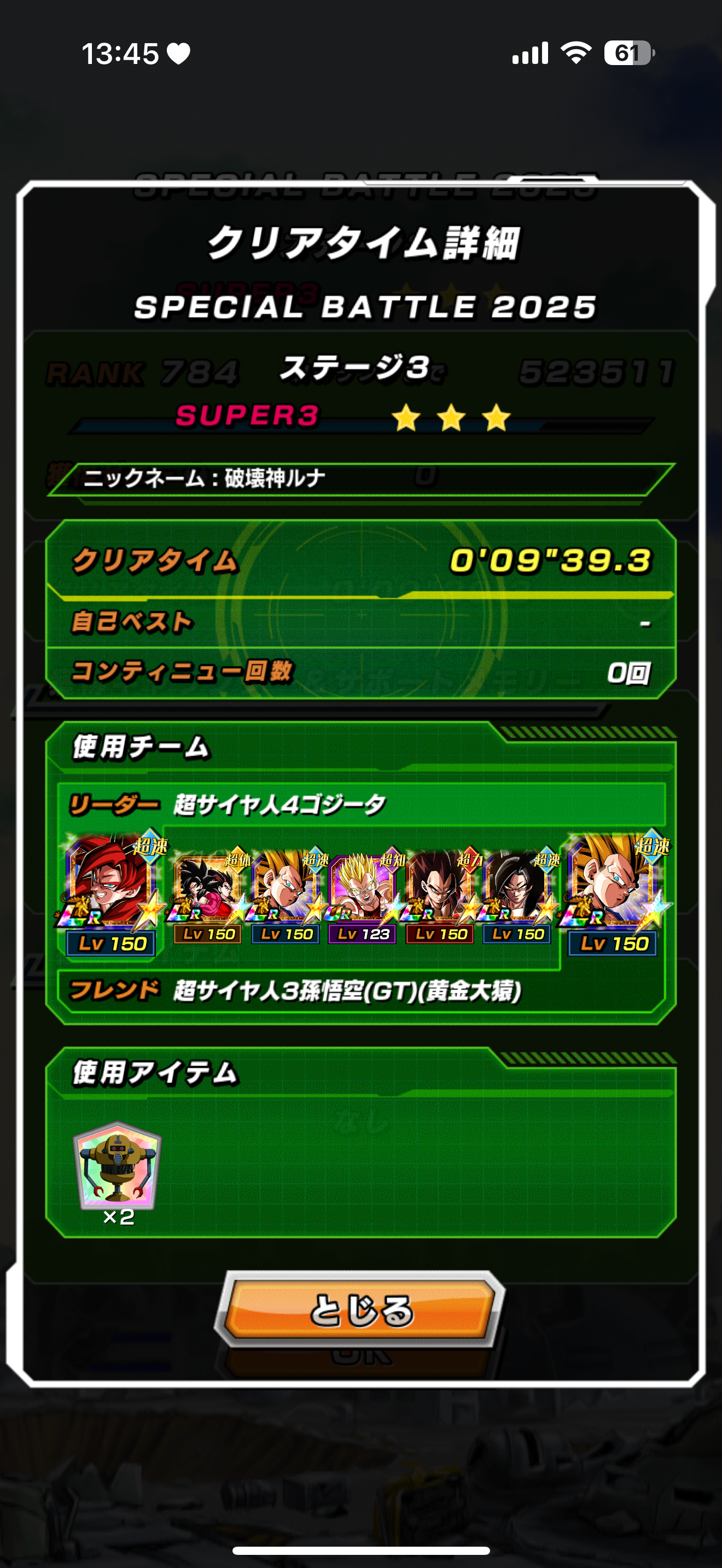
Task: View the friend Super Saiyan 3 Goku character
Action: tap(614, 893)
